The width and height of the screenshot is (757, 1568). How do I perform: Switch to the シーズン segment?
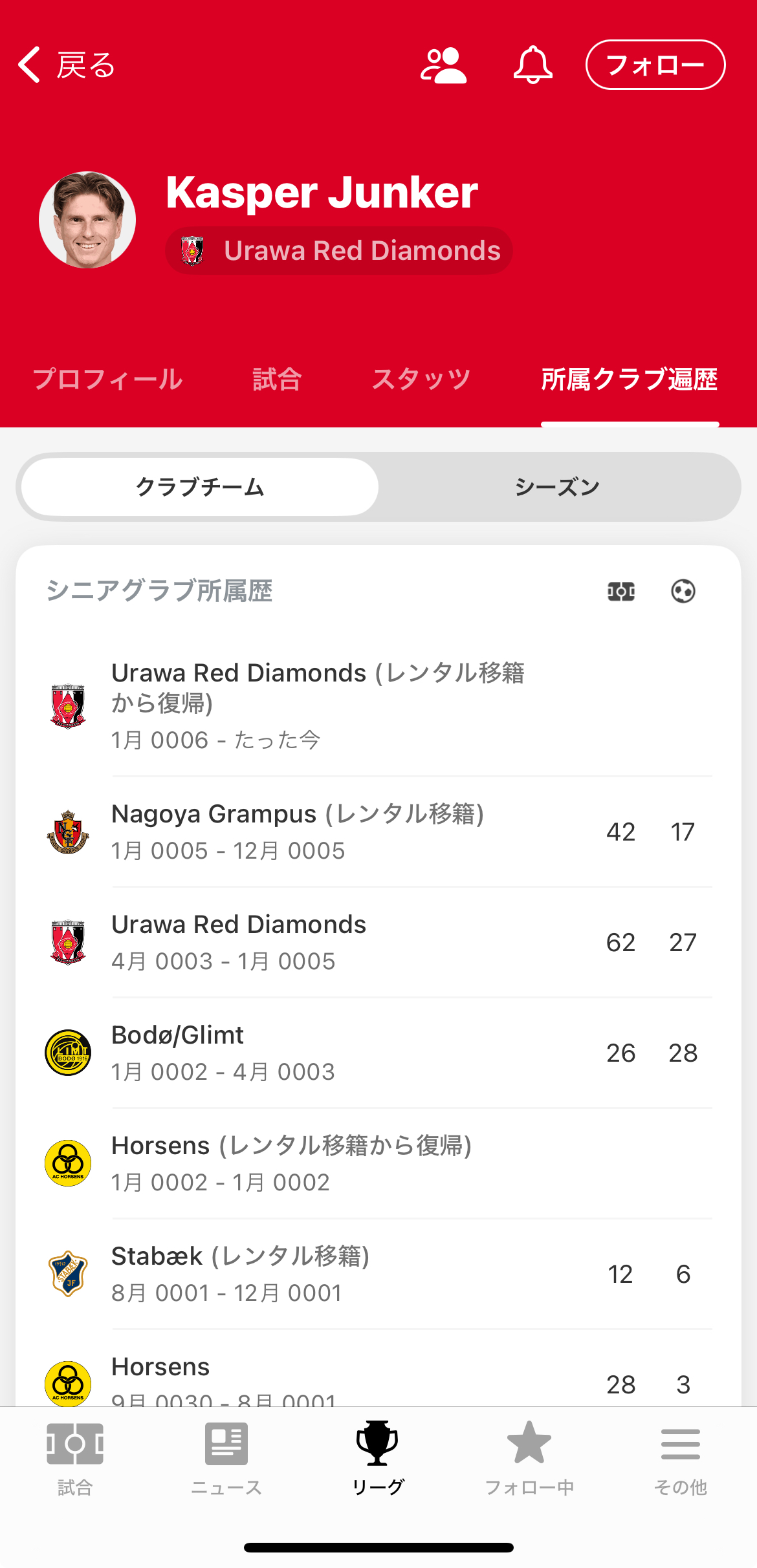[557, 487]
